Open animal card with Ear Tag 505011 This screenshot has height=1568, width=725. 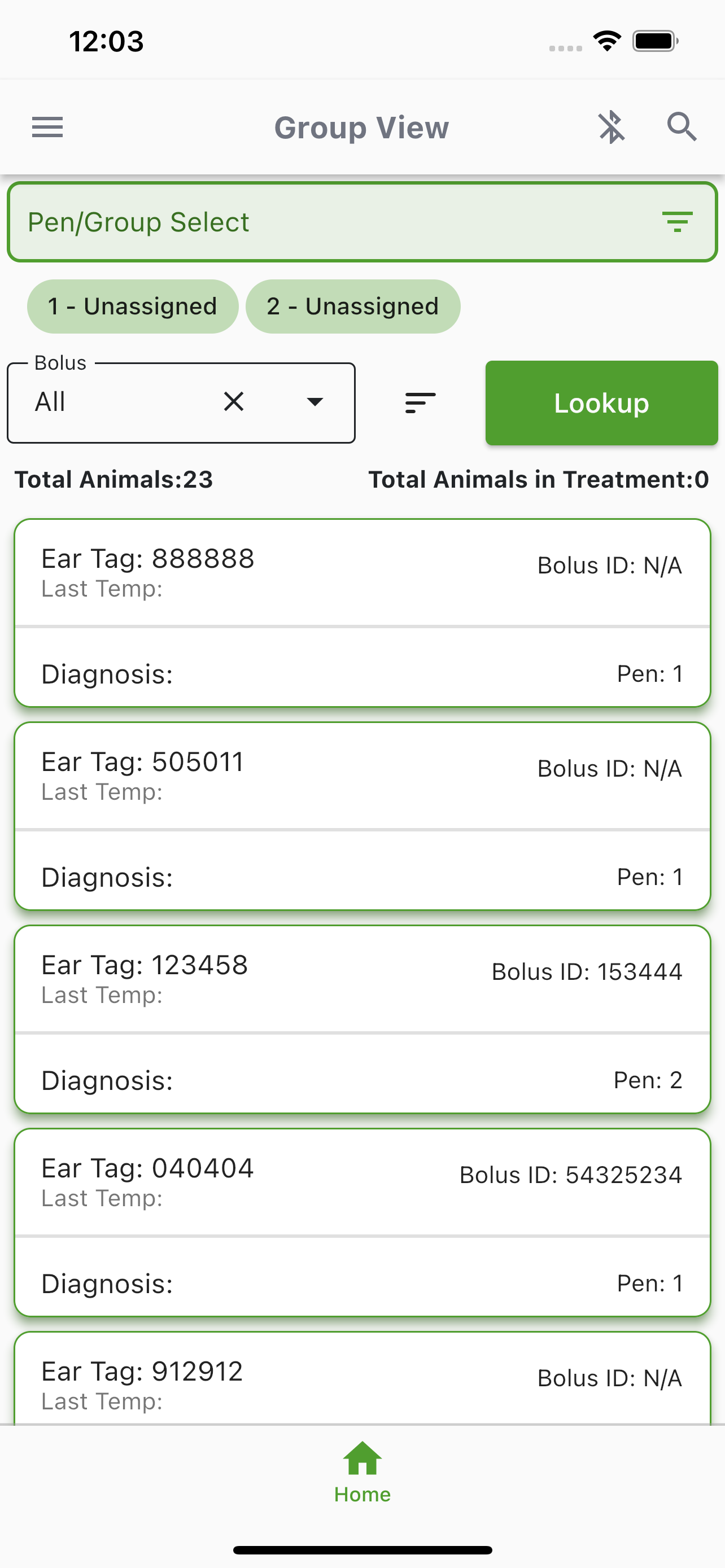click(362, 816)
